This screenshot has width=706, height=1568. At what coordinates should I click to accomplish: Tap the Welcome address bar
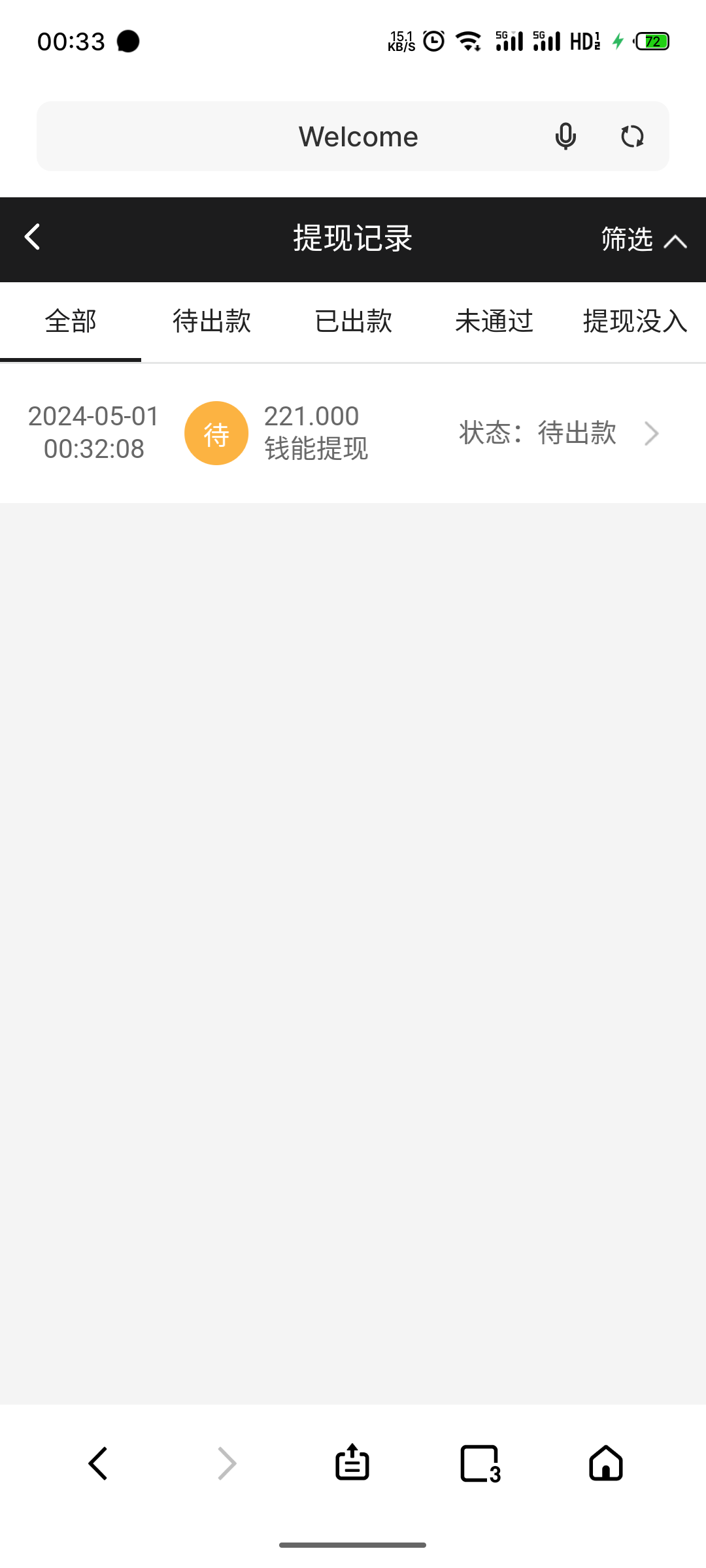click(358, 137)
